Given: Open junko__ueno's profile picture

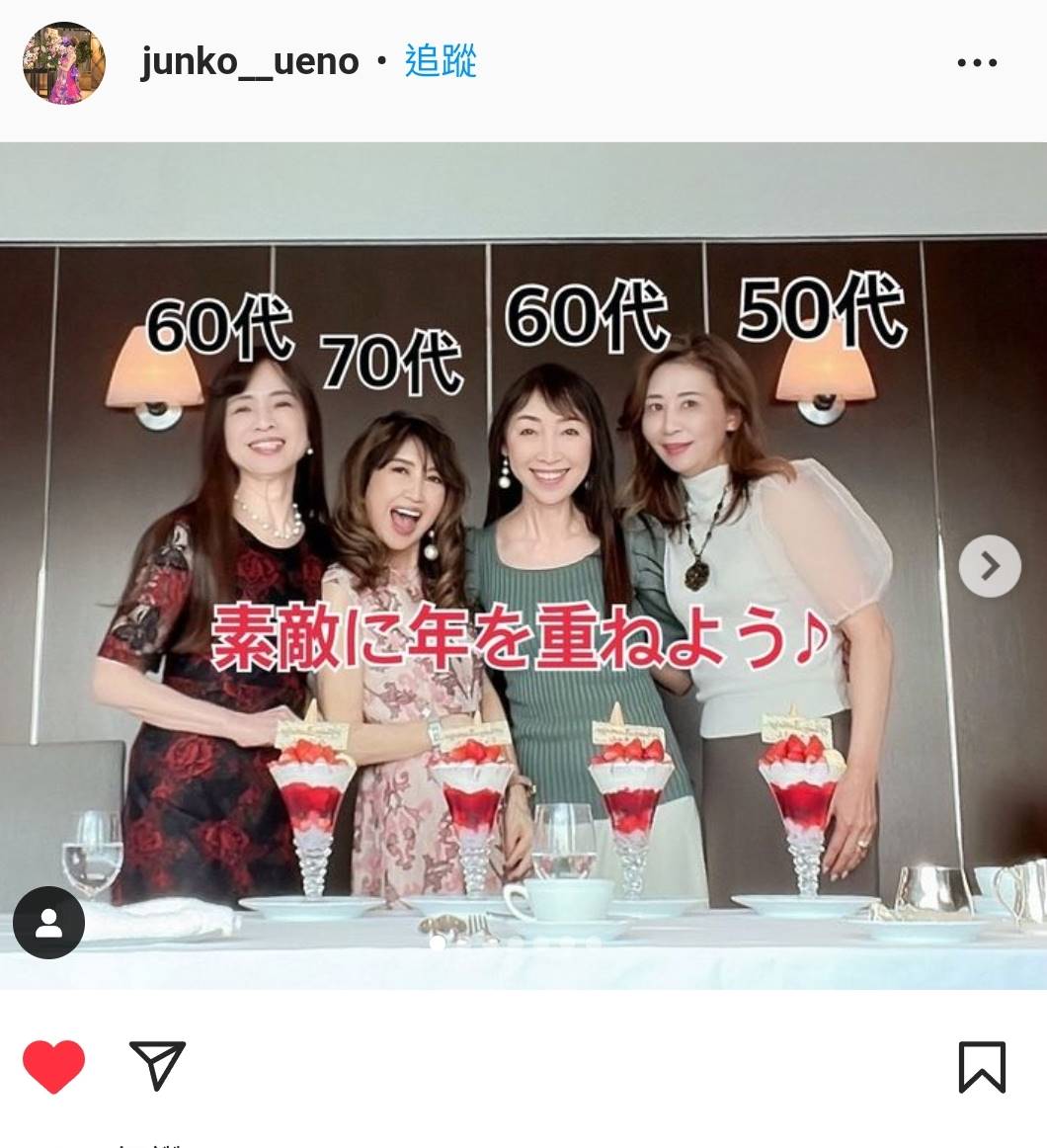Looking at the screenshot, I should point(63,62).
